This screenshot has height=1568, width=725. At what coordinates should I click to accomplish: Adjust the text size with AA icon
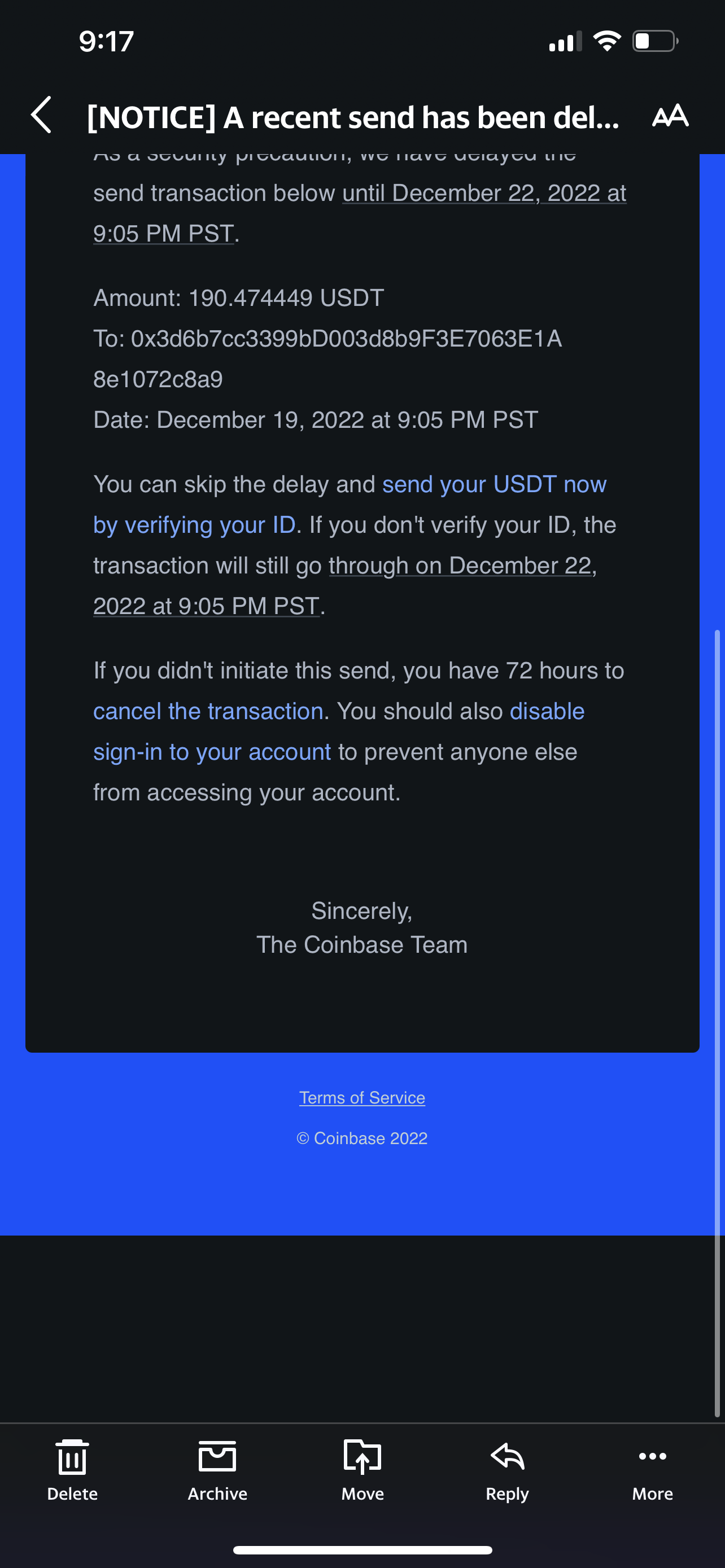pos(670,115)
